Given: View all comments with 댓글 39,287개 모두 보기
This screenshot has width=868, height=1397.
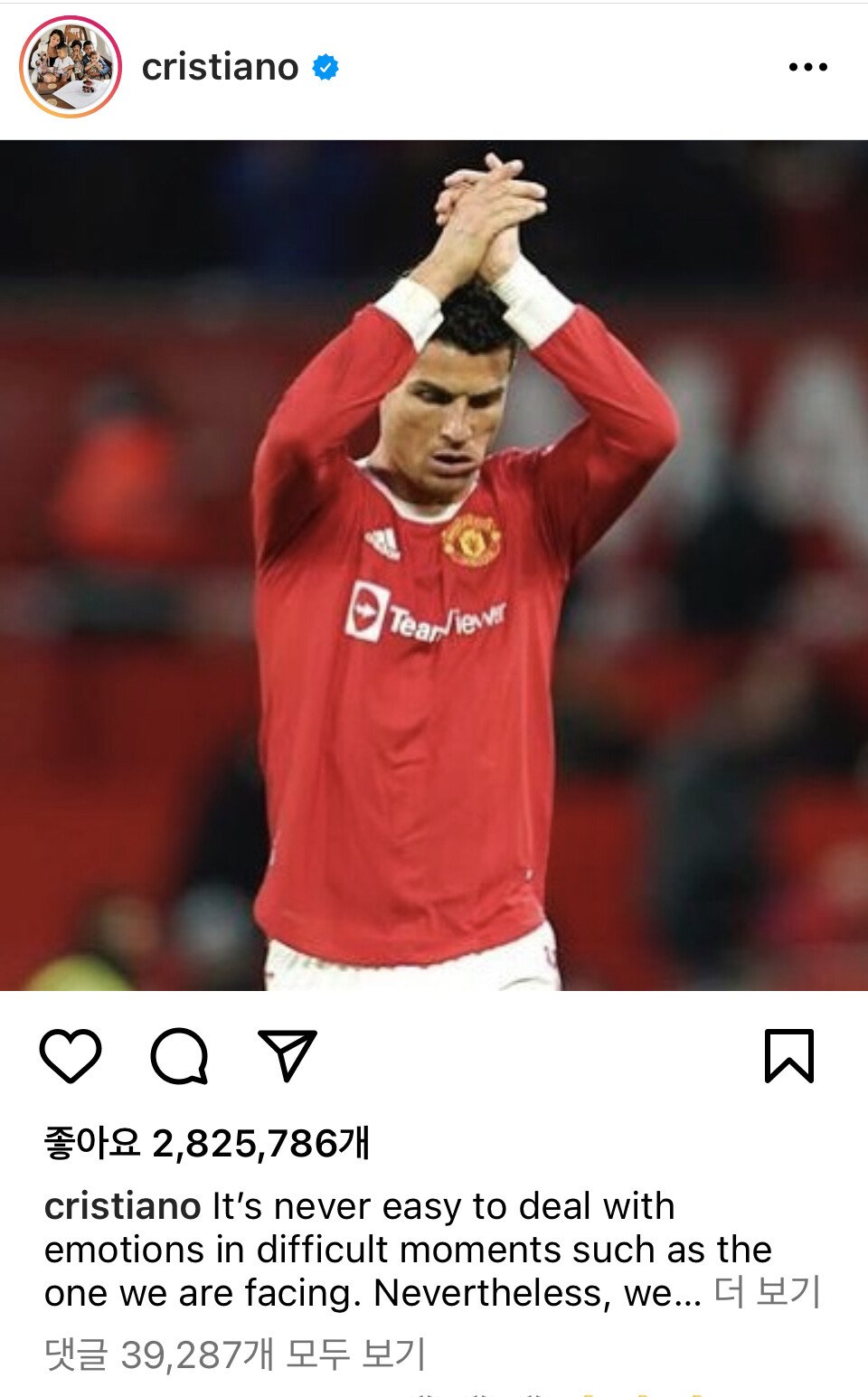Looking at the screenshot, I should pos(235,1355).
